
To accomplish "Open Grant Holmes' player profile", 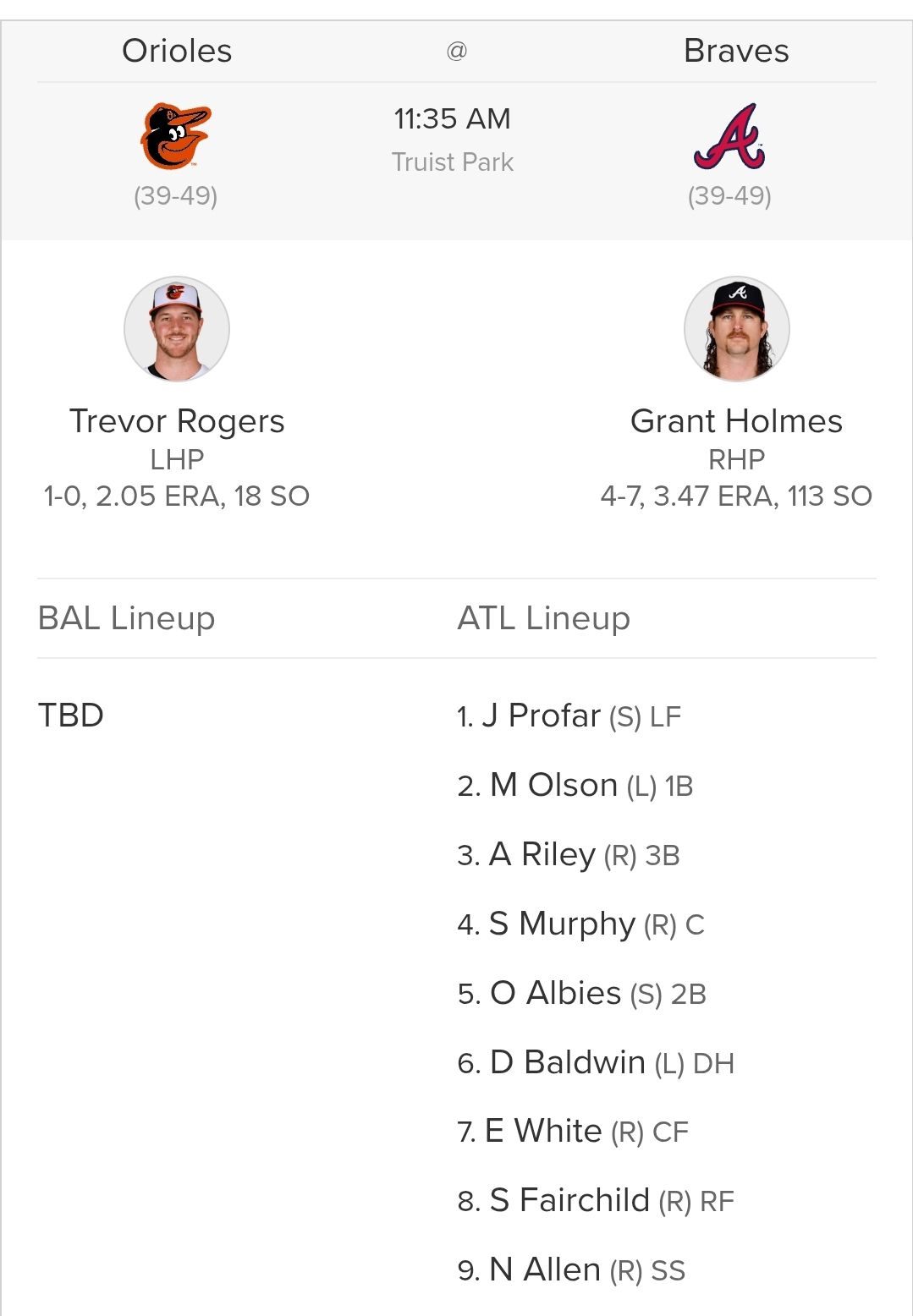I will [x=736, y=421].
